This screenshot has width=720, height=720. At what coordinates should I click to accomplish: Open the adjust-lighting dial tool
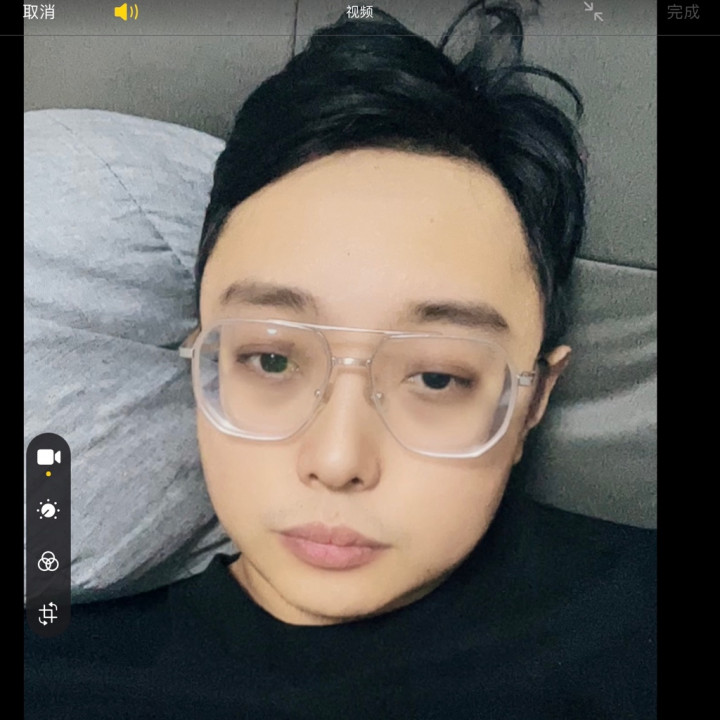click(x=48, y=510)
